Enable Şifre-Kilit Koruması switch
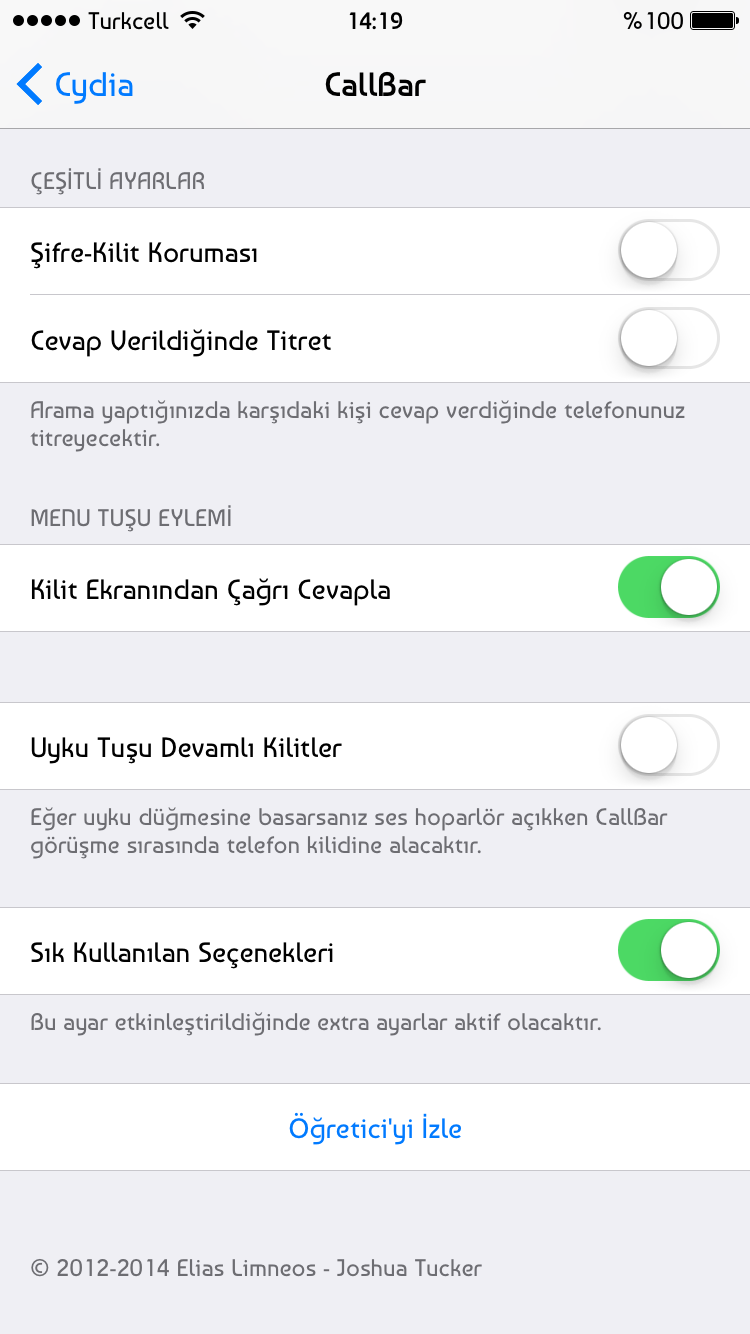750x1334 pixels. [669, 250]
